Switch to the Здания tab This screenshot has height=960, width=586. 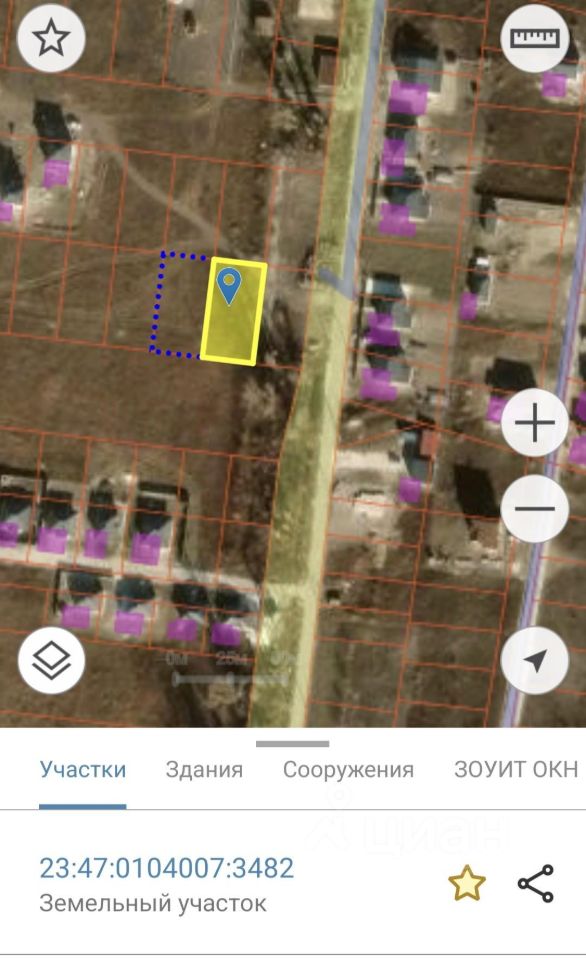coord(204,770)
